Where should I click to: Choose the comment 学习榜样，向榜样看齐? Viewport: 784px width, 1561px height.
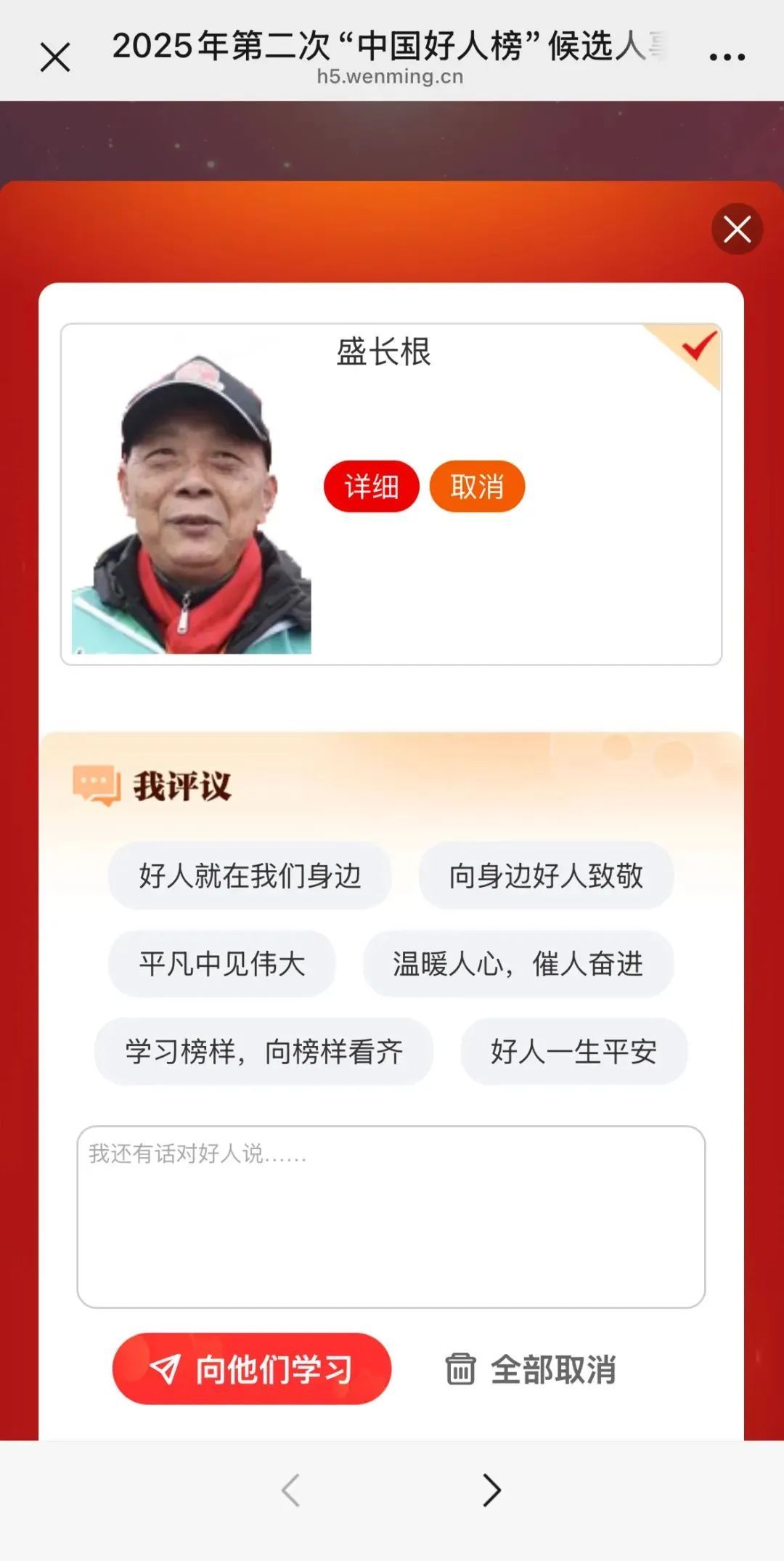tap(264, 1052)
